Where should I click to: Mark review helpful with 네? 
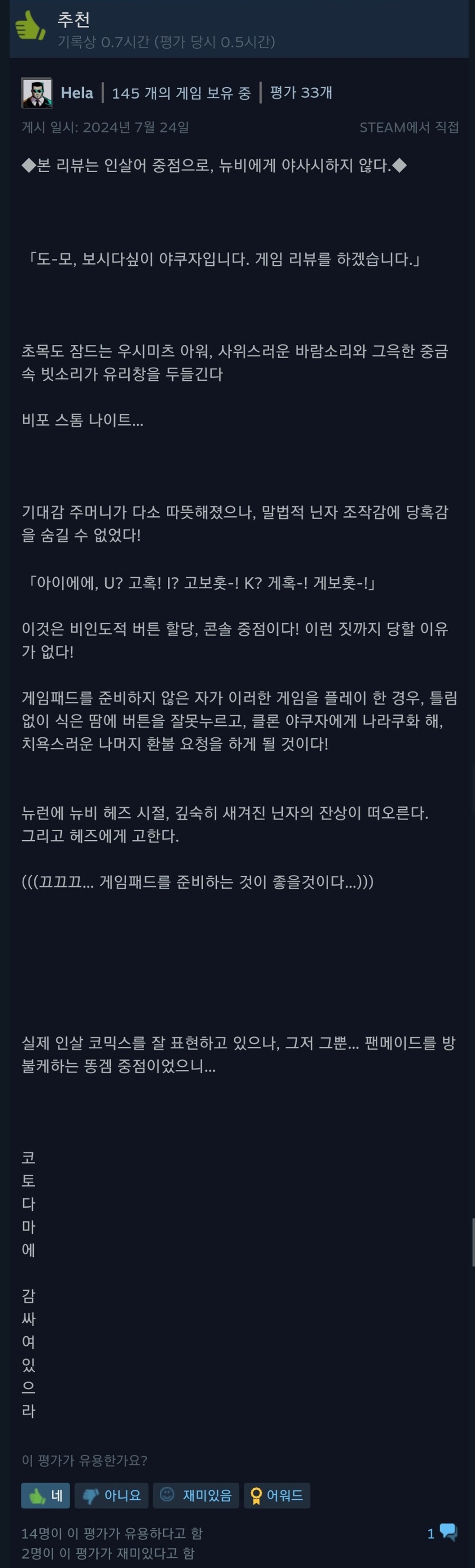(x=45, y=1496)
